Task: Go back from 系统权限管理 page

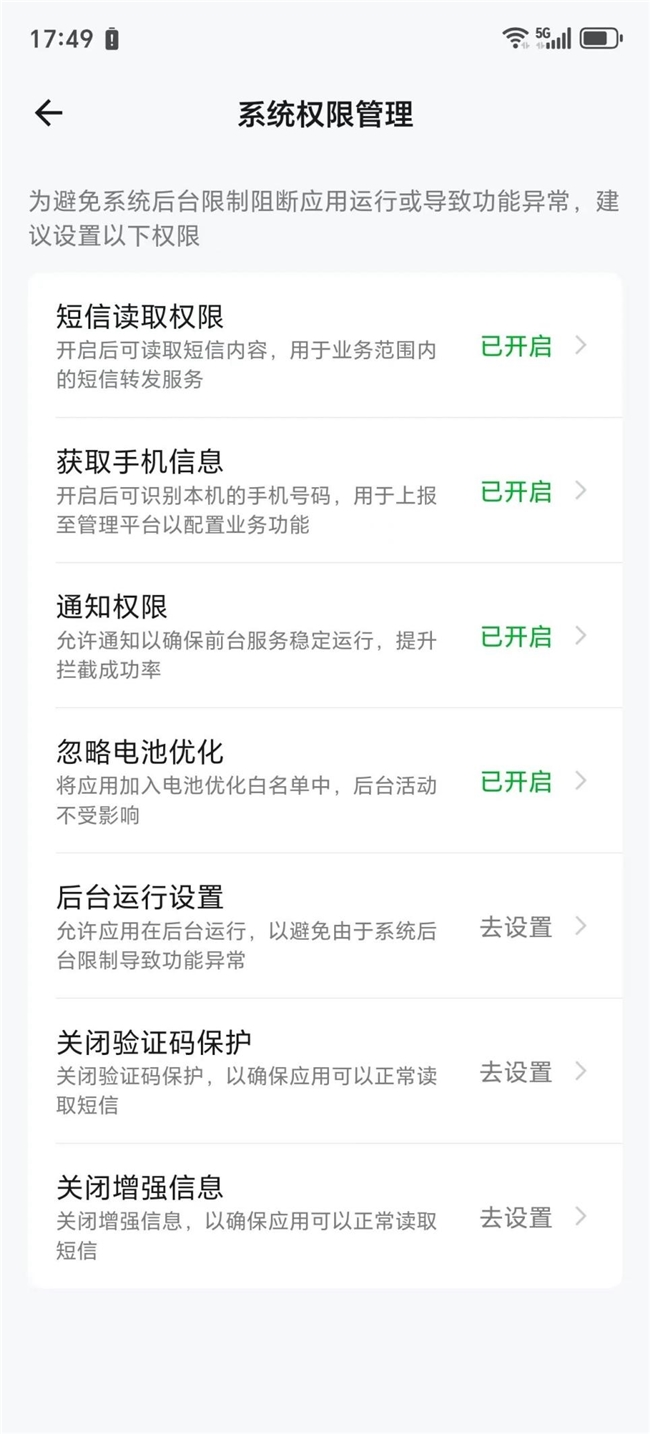Action: (48, 114)
